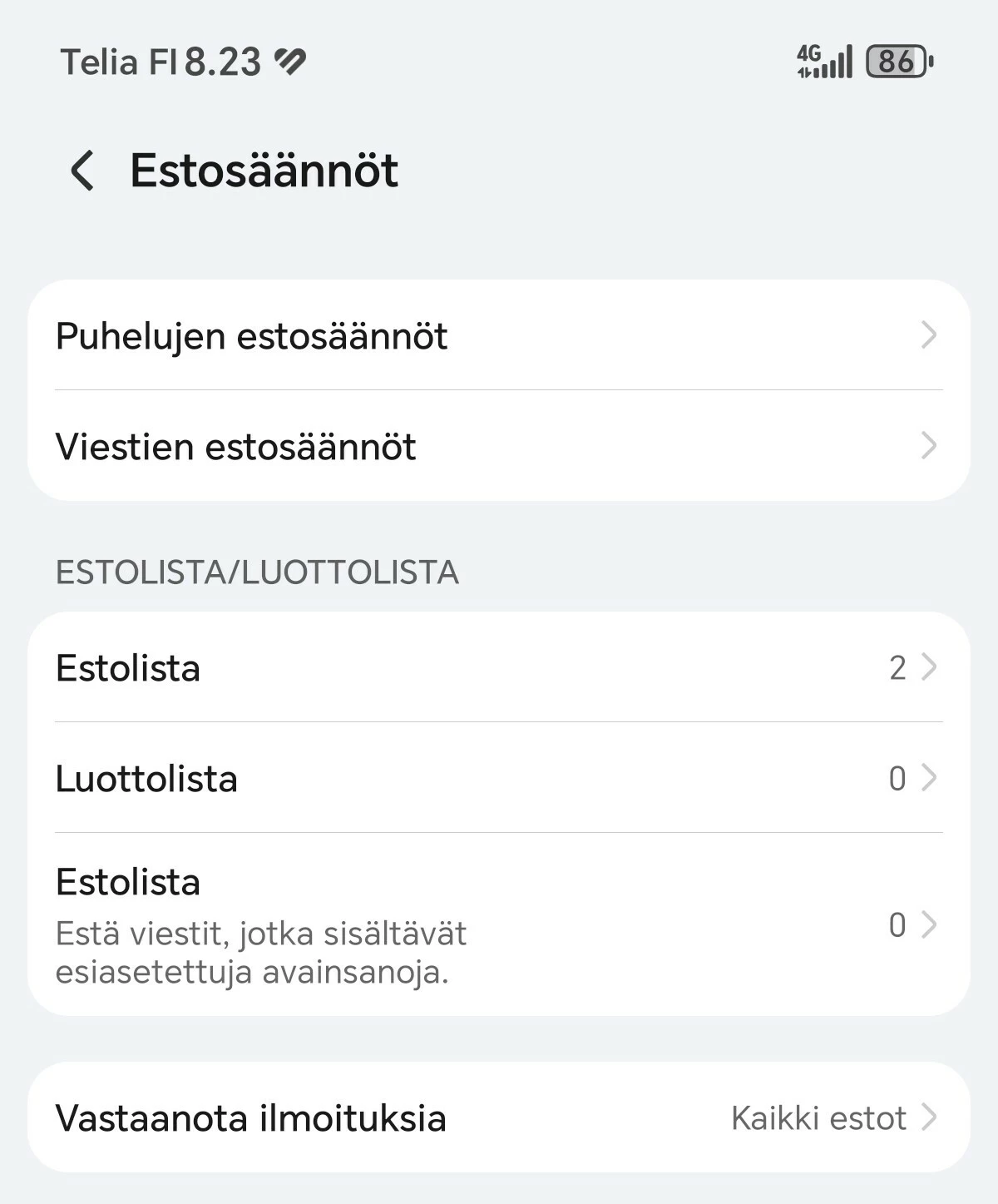Open Puhelujen estosäännöt
Image resolution: width=998 pixels, height=1204 pixels.
499,335
